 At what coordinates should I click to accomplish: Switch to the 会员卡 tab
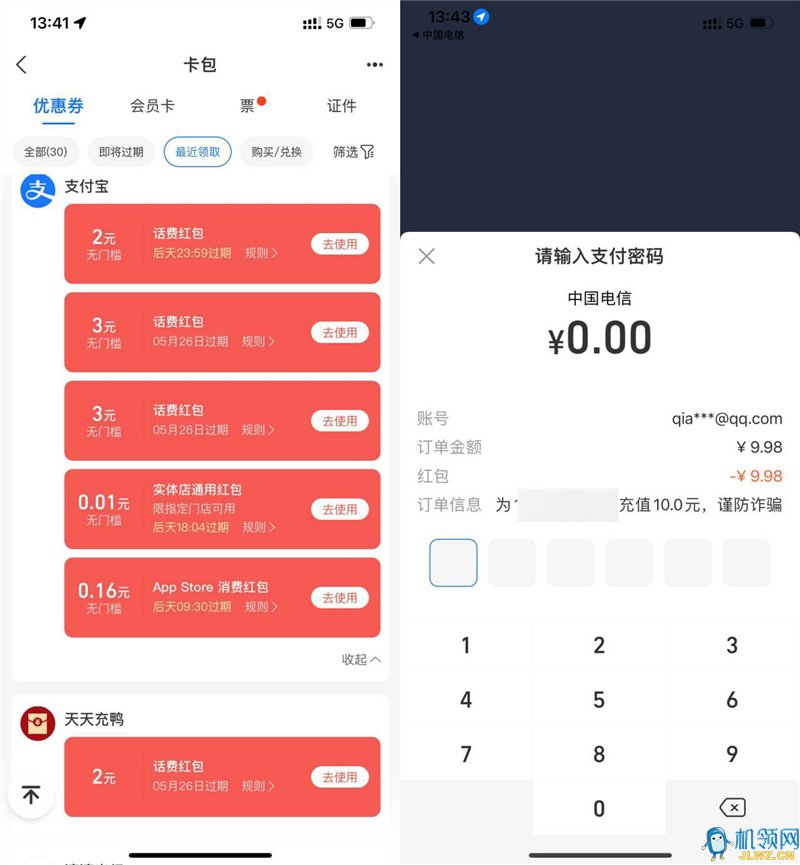coord(152,106)
